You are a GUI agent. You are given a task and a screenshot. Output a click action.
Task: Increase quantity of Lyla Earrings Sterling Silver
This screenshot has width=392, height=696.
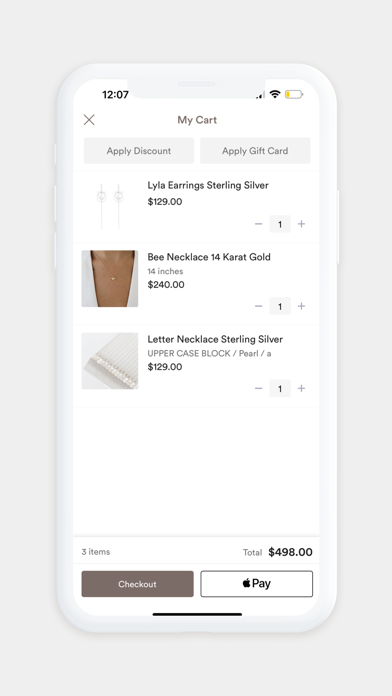click(x=301, y=224)
